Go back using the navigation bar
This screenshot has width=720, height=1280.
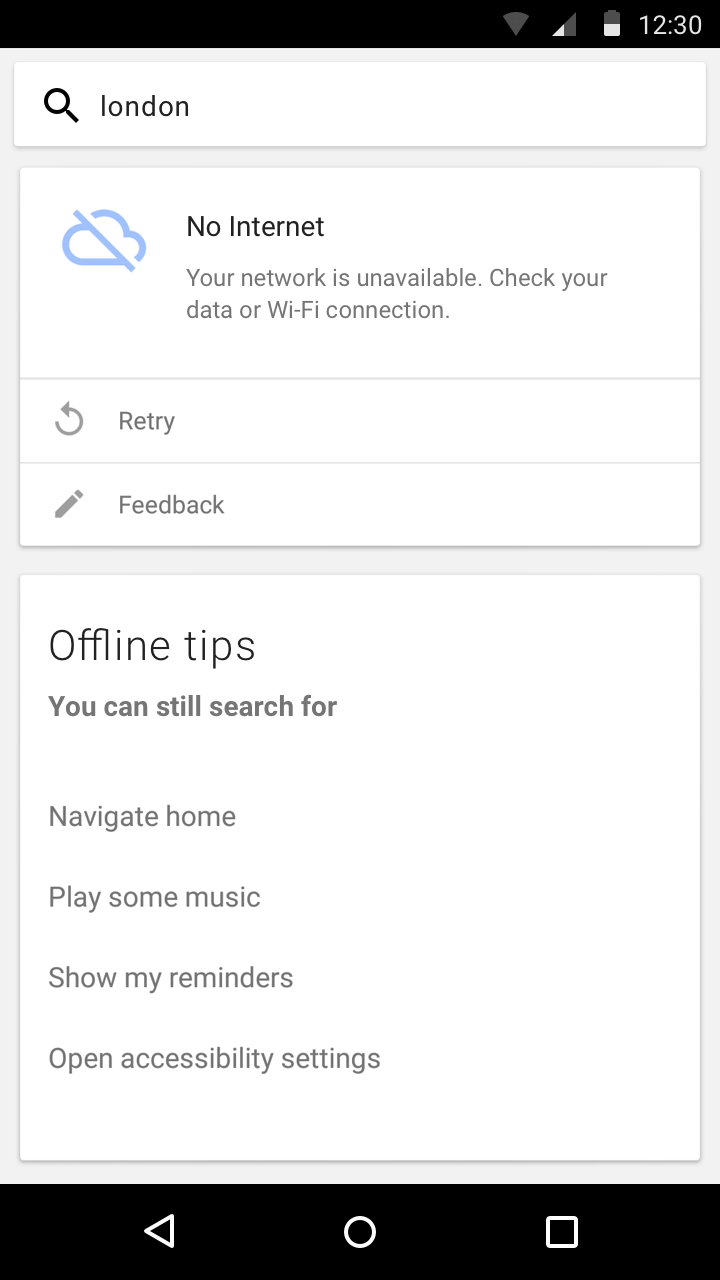(x=159, y=1231)
